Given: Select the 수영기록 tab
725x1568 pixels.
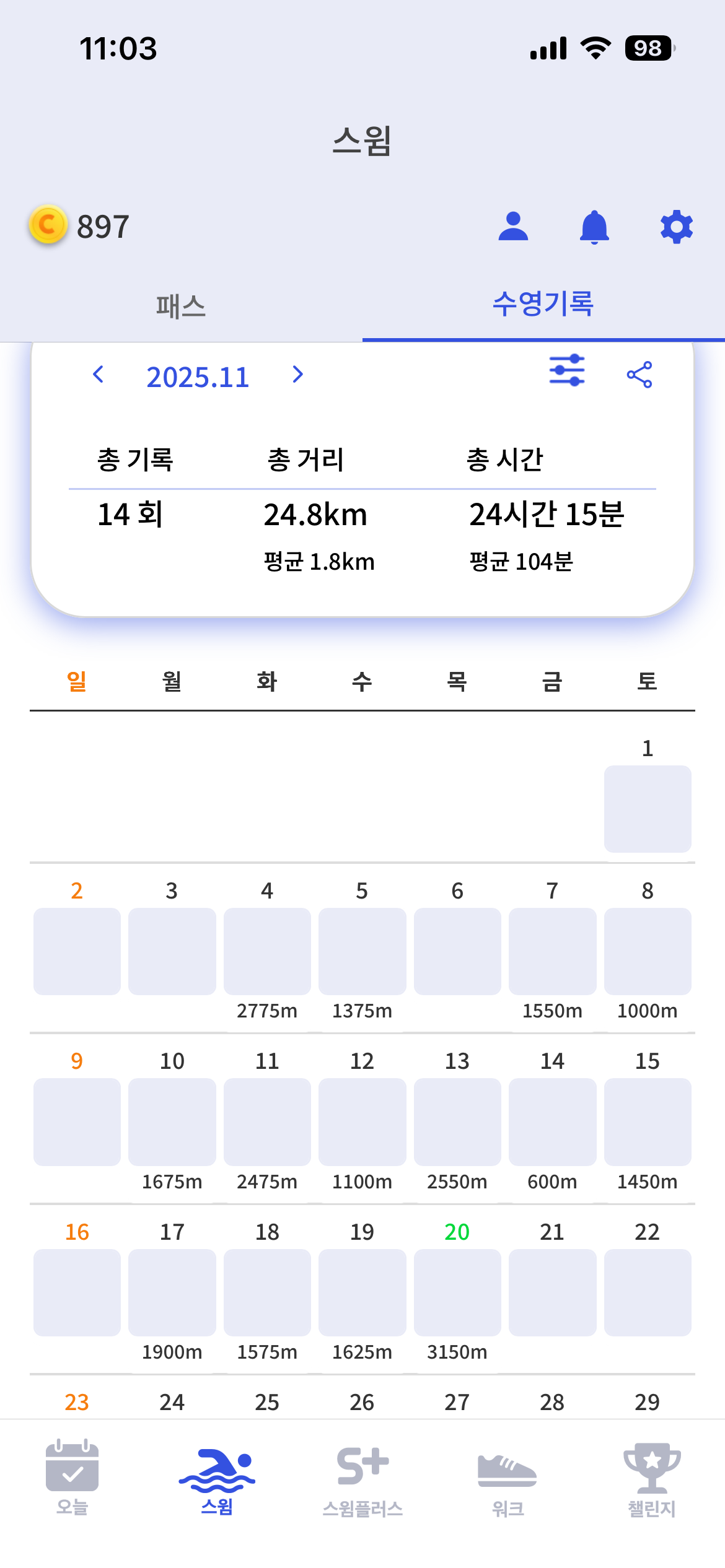Looking at the screenshot, I should point(543,305).
